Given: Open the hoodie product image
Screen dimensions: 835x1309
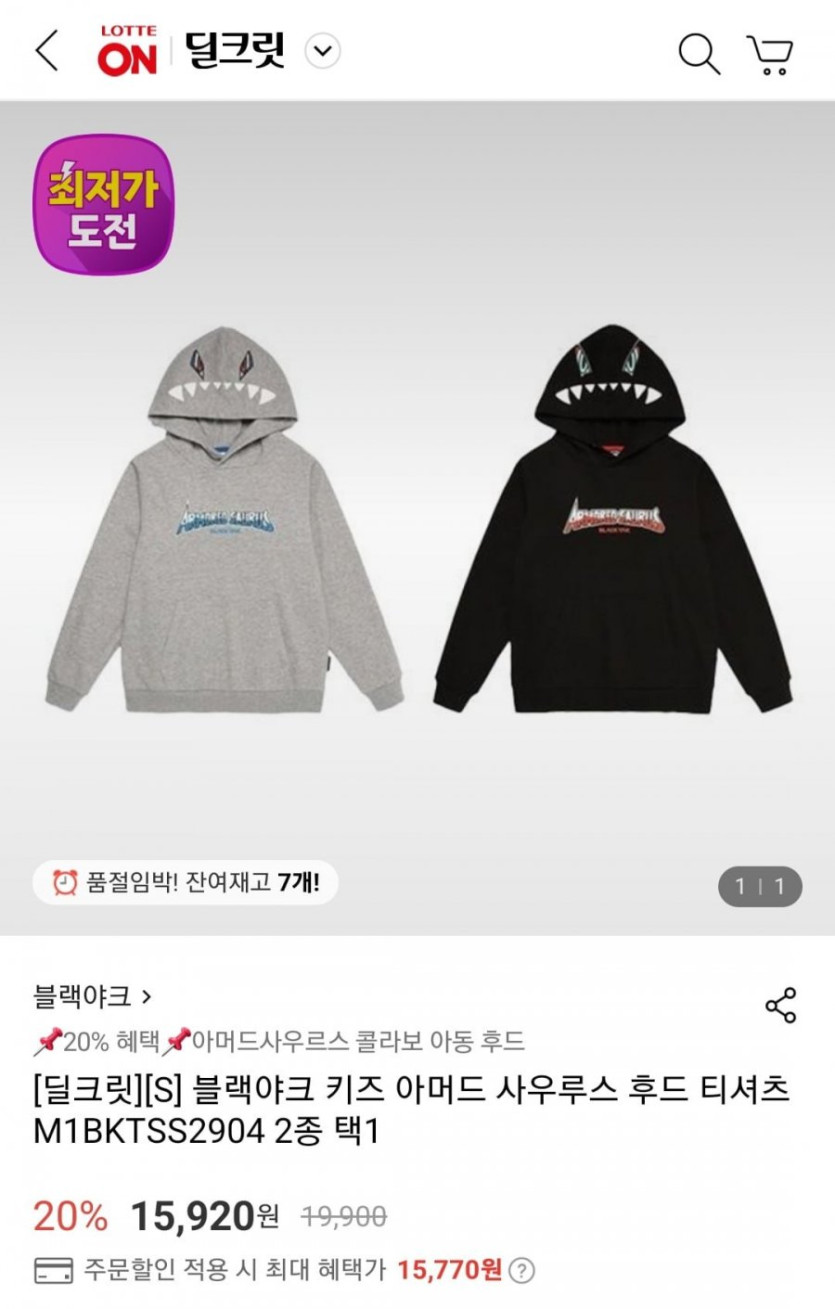Looking at the screenshot, I should pos(417,520).
